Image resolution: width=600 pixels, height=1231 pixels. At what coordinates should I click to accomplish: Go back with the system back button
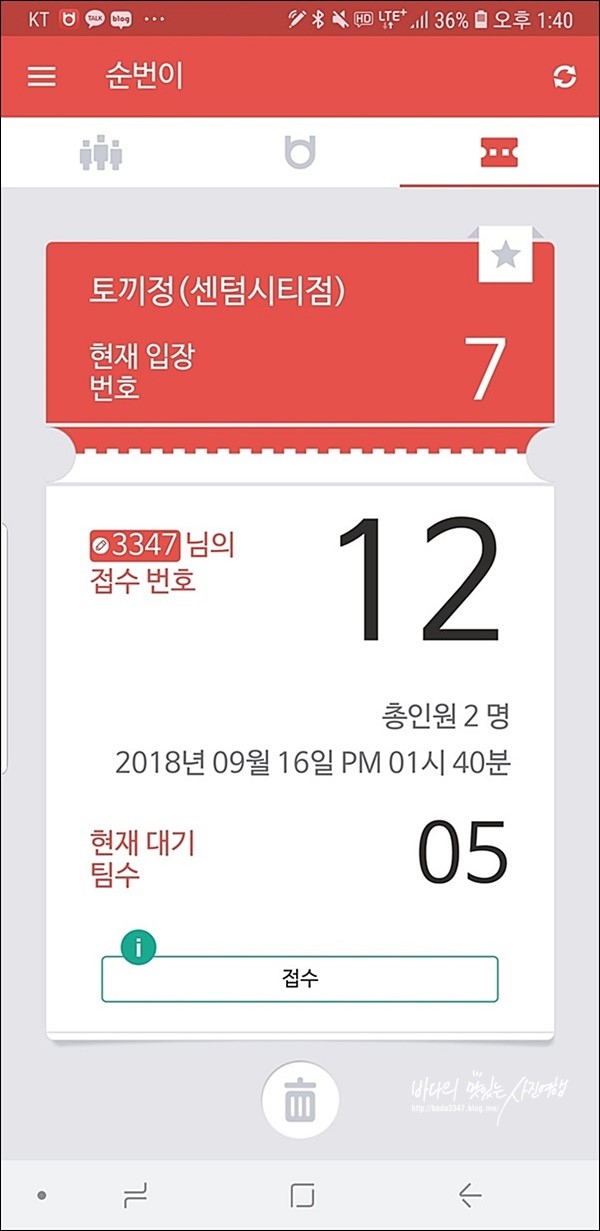469,1195
